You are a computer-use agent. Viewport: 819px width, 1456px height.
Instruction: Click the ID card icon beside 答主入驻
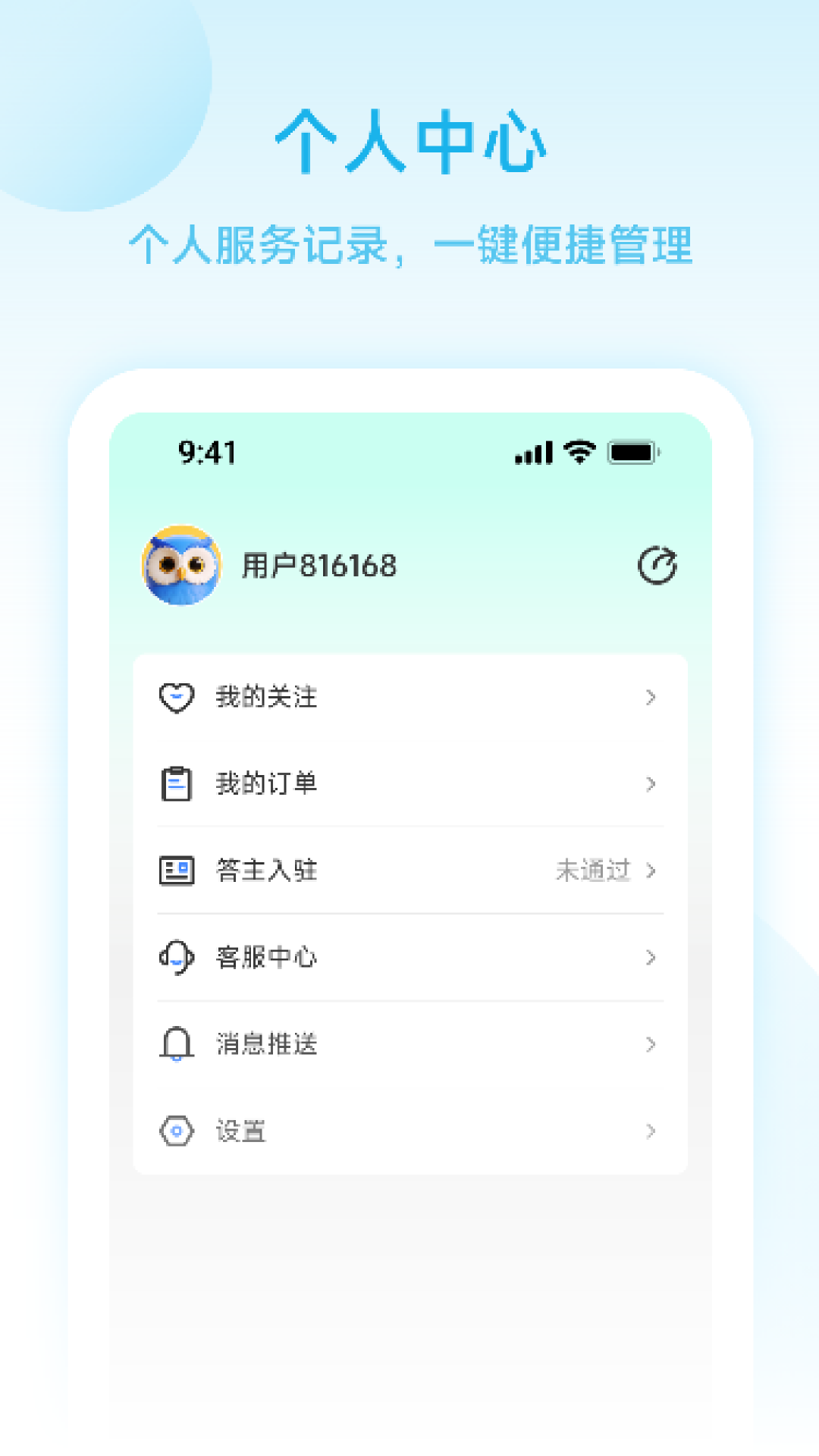(177, 871)
